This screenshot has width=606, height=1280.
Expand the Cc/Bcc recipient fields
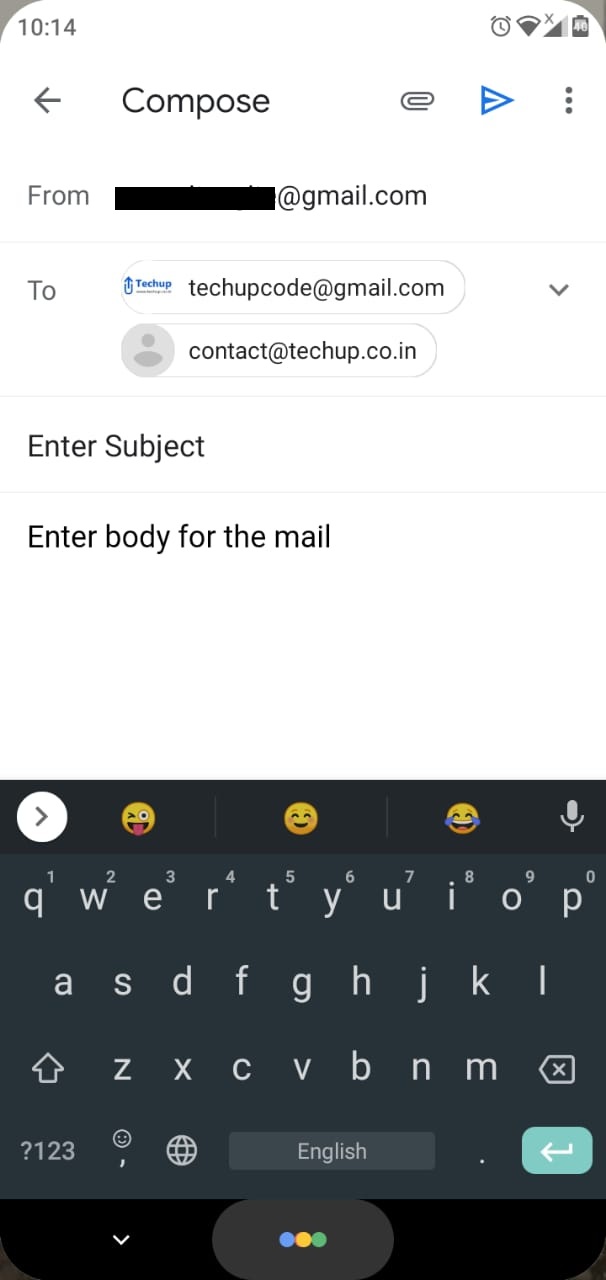[559, 290]
